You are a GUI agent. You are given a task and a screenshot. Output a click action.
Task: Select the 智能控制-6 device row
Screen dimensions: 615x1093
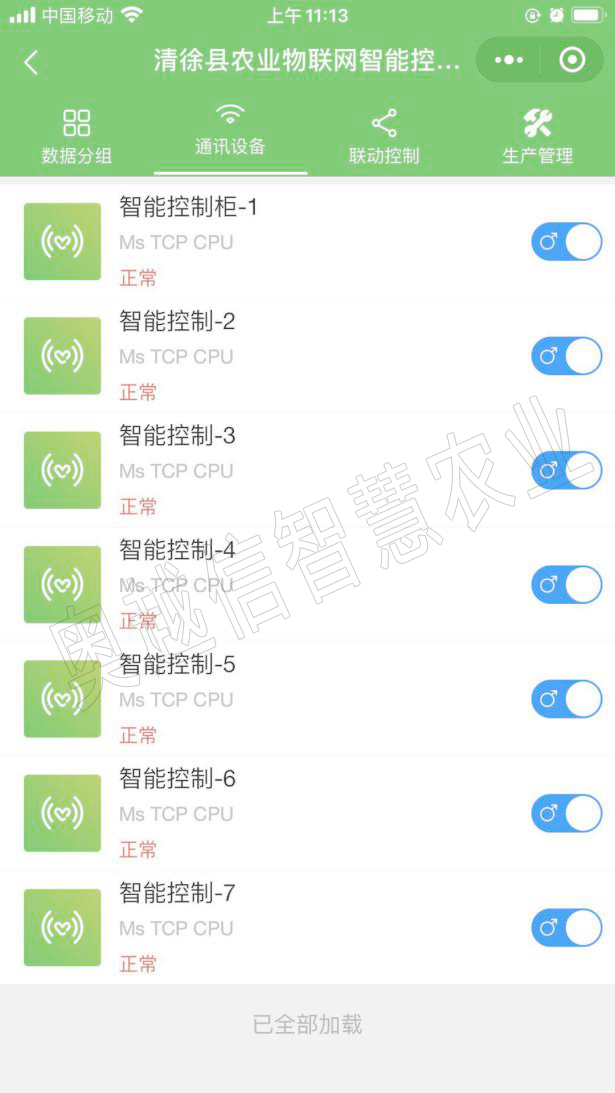pyautogui.click(x=177, y=779)
